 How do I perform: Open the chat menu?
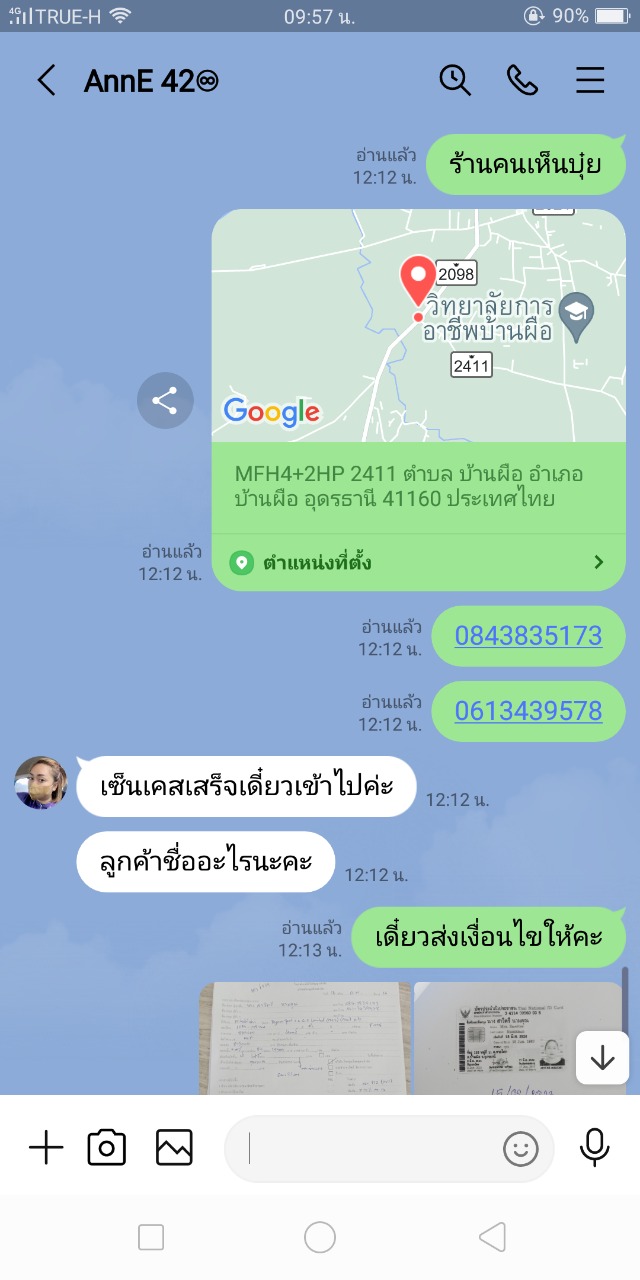590,81
